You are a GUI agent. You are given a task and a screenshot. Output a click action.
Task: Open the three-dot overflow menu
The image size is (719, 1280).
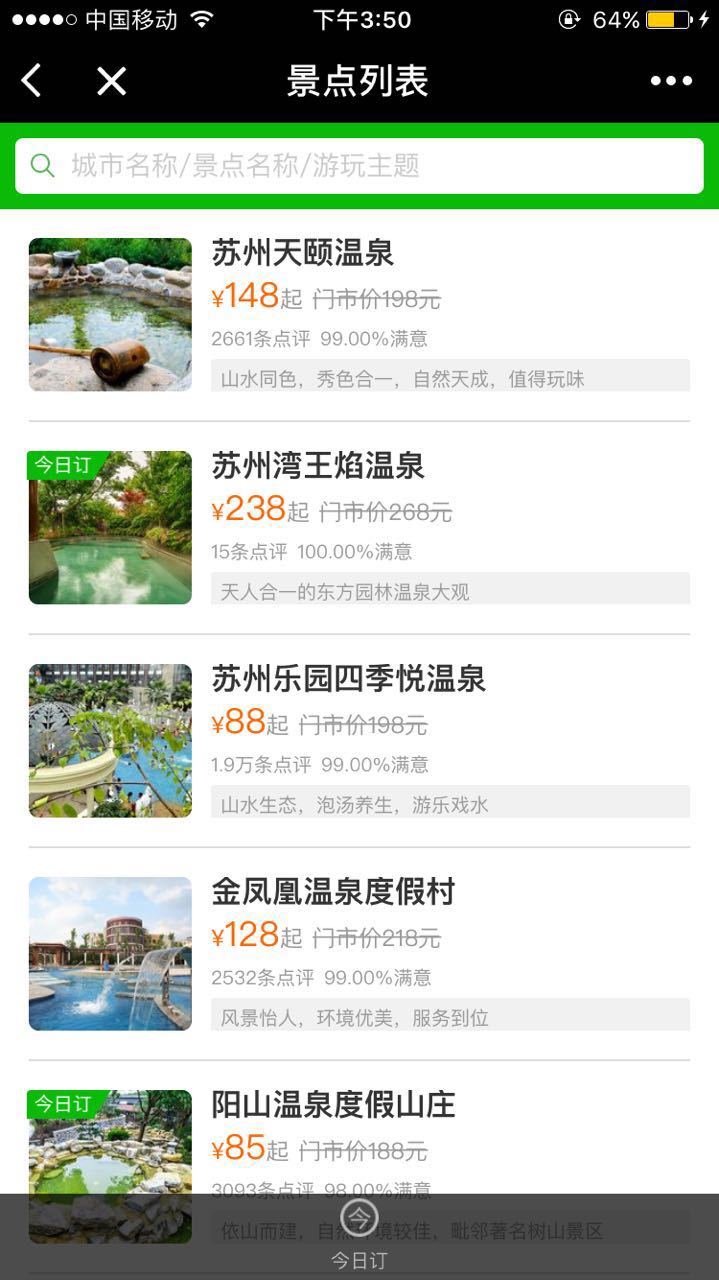click(671, 81)
